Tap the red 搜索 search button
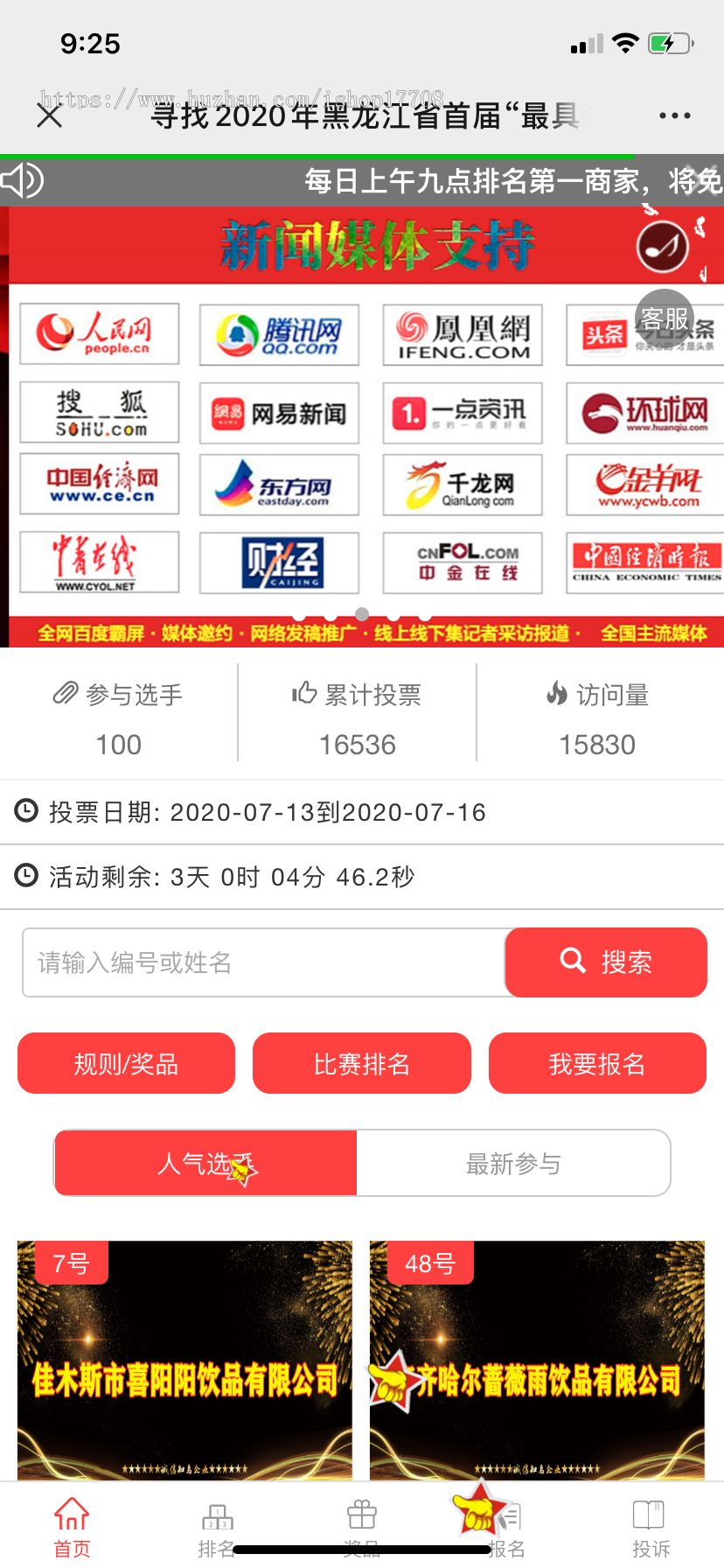This screenshot has width=724, height=1568. 606,962
